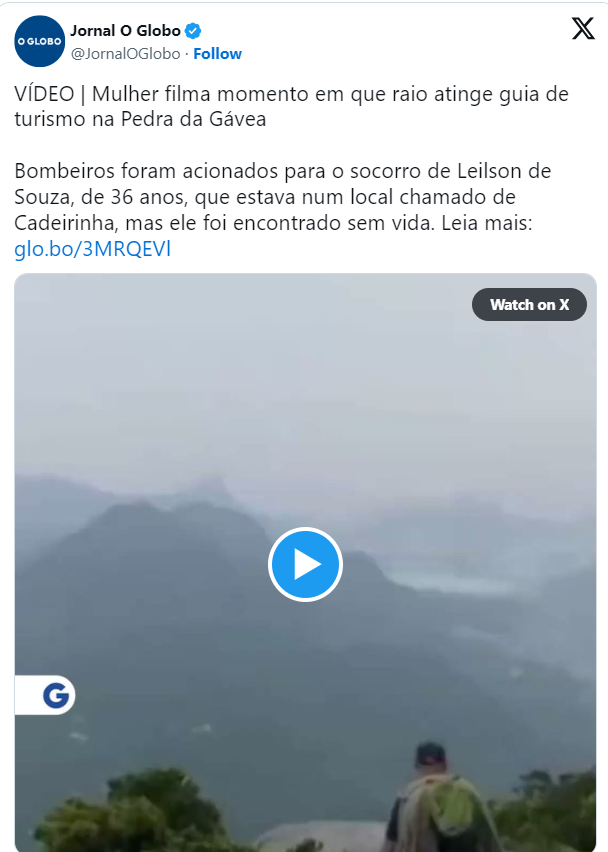Play the Pedra da Gávea video
Image resolution: width=608 pixels, height=852 pixels.
(305, 565)
